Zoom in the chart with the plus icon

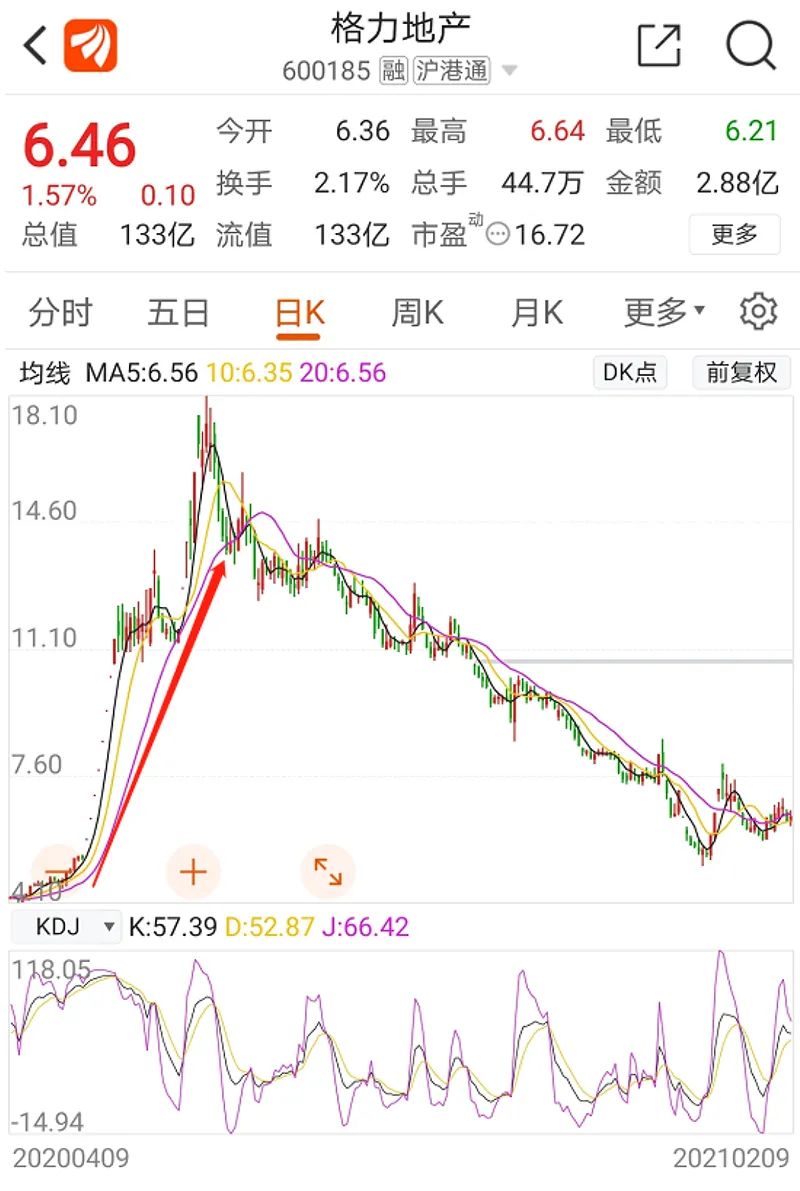[192, 871]
